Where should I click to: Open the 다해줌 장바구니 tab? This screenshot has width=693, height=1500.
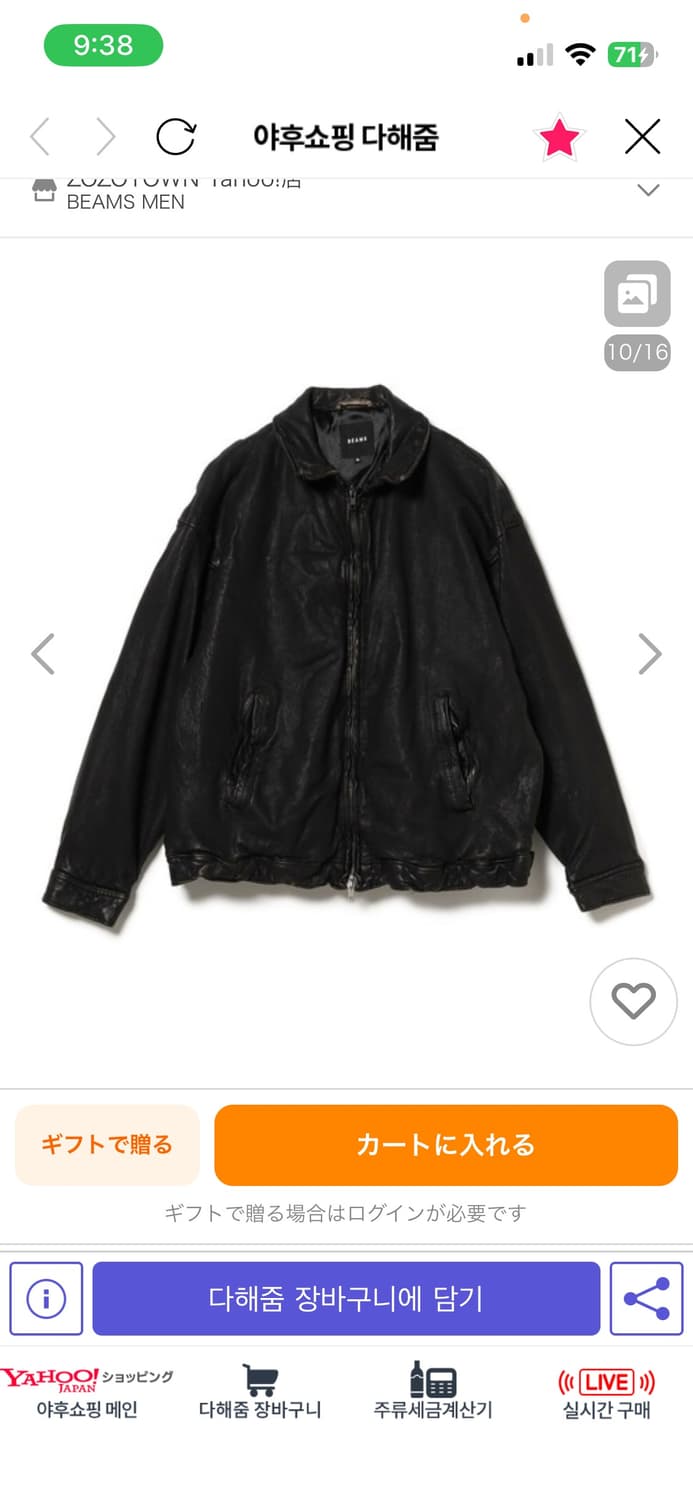click(260, 1393)
